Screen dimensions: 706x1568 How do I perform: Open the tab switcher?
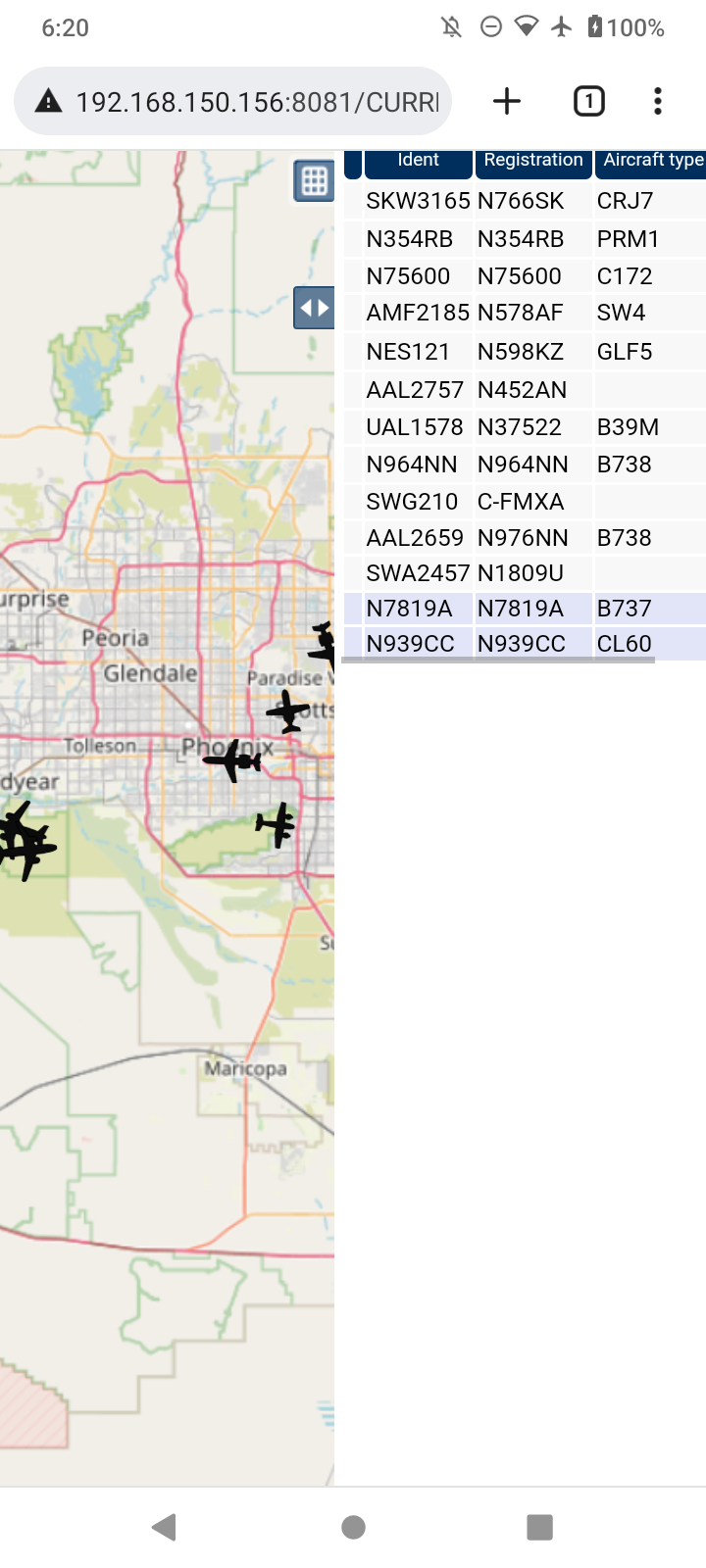click(588, 101)
